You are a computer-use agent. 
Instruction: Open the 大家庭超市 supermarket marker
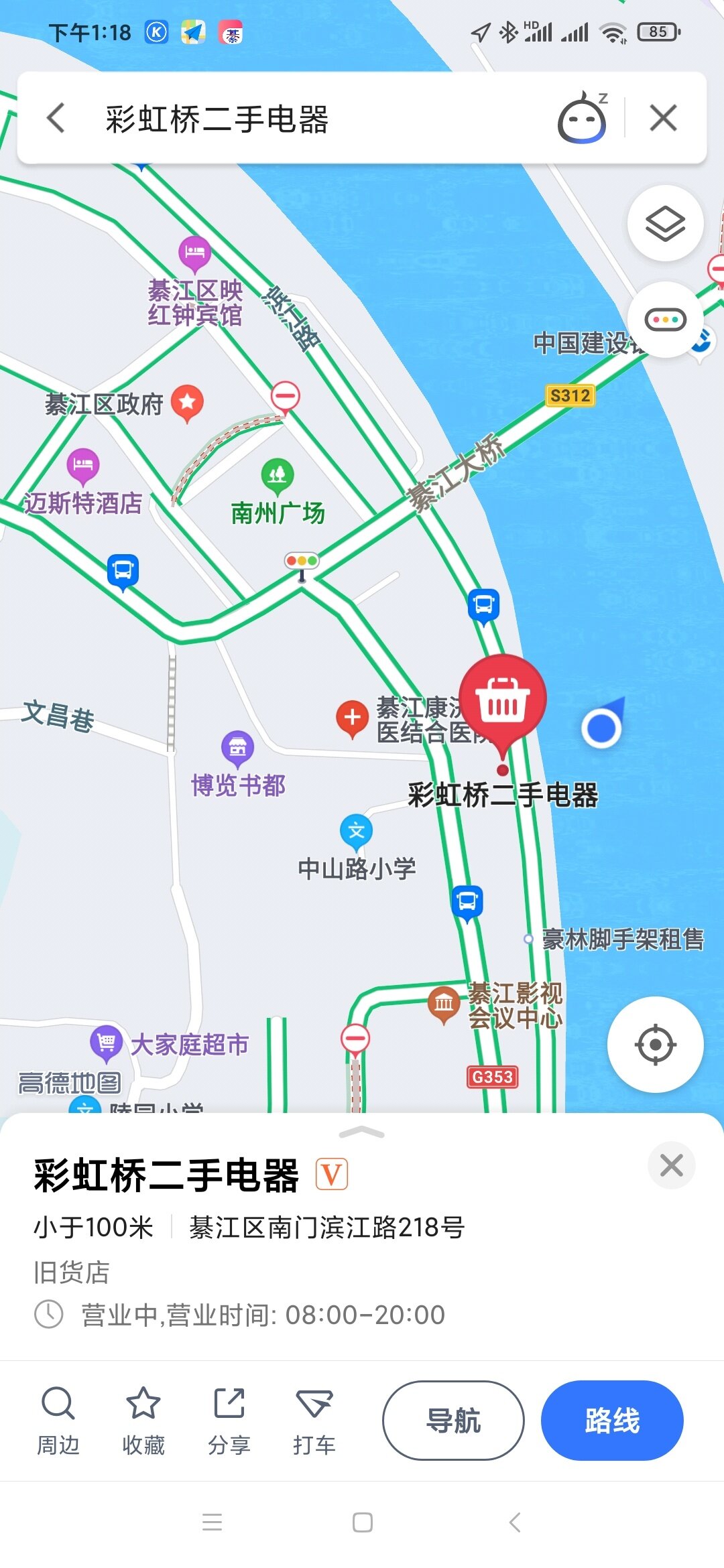click(106, 1042)
